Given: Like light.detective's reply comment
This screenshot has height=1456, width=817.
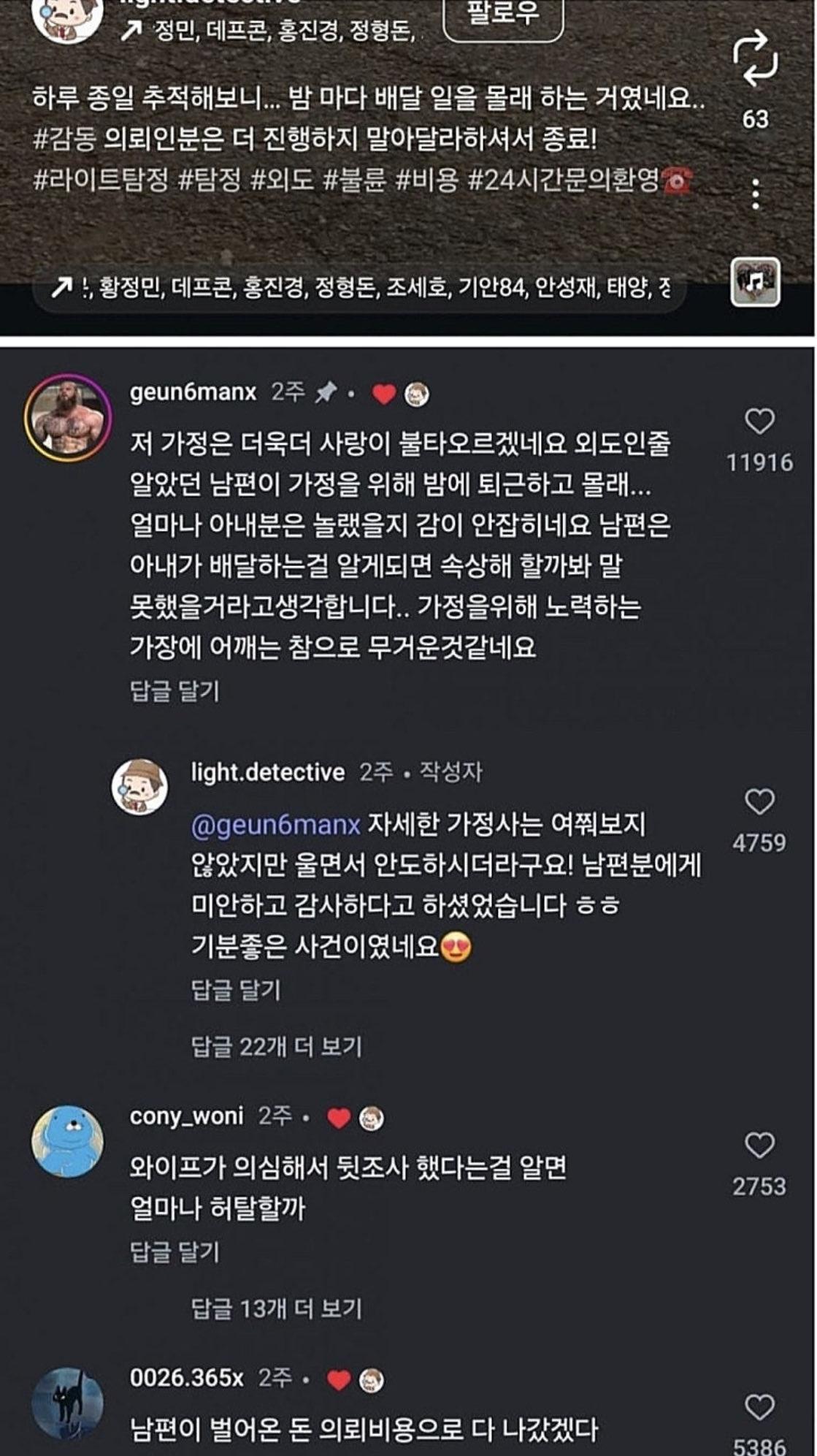Looking at the screenshot, I should point(759,802).
